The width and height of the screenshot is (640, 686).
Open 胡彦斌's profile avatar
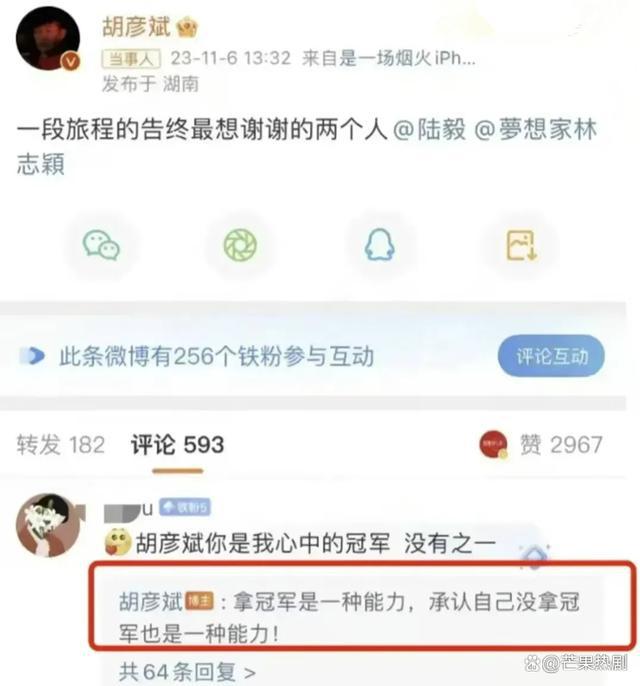pyautogui.click(x=47, y=39)
